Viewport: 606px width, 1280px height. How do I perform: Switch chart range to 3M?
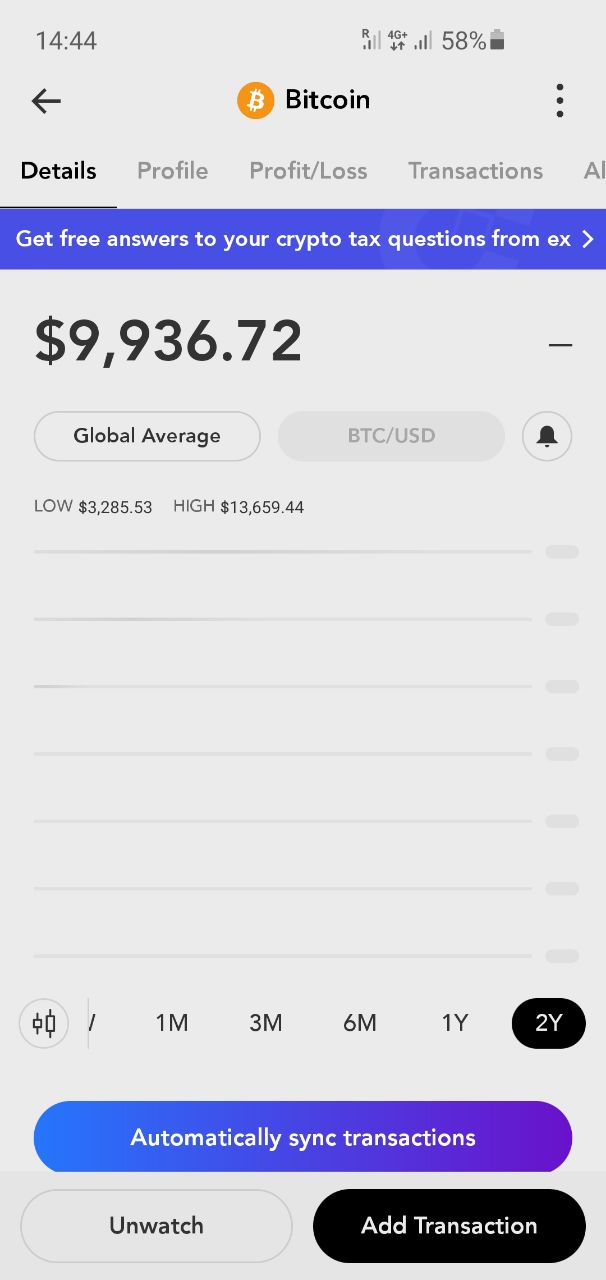coord(266,1023)
